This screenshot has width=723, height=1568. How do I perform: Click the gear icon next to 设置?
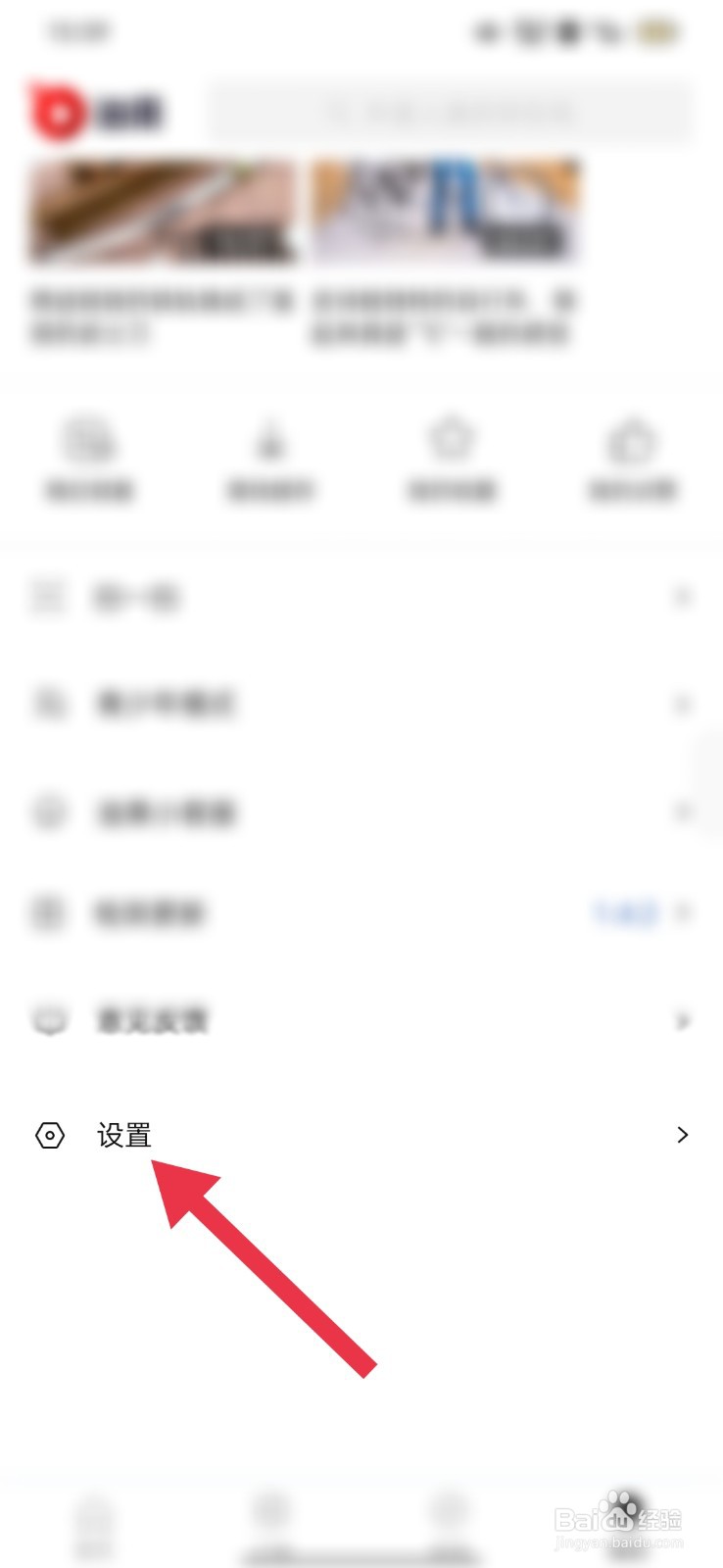(x=49, y=1135)
